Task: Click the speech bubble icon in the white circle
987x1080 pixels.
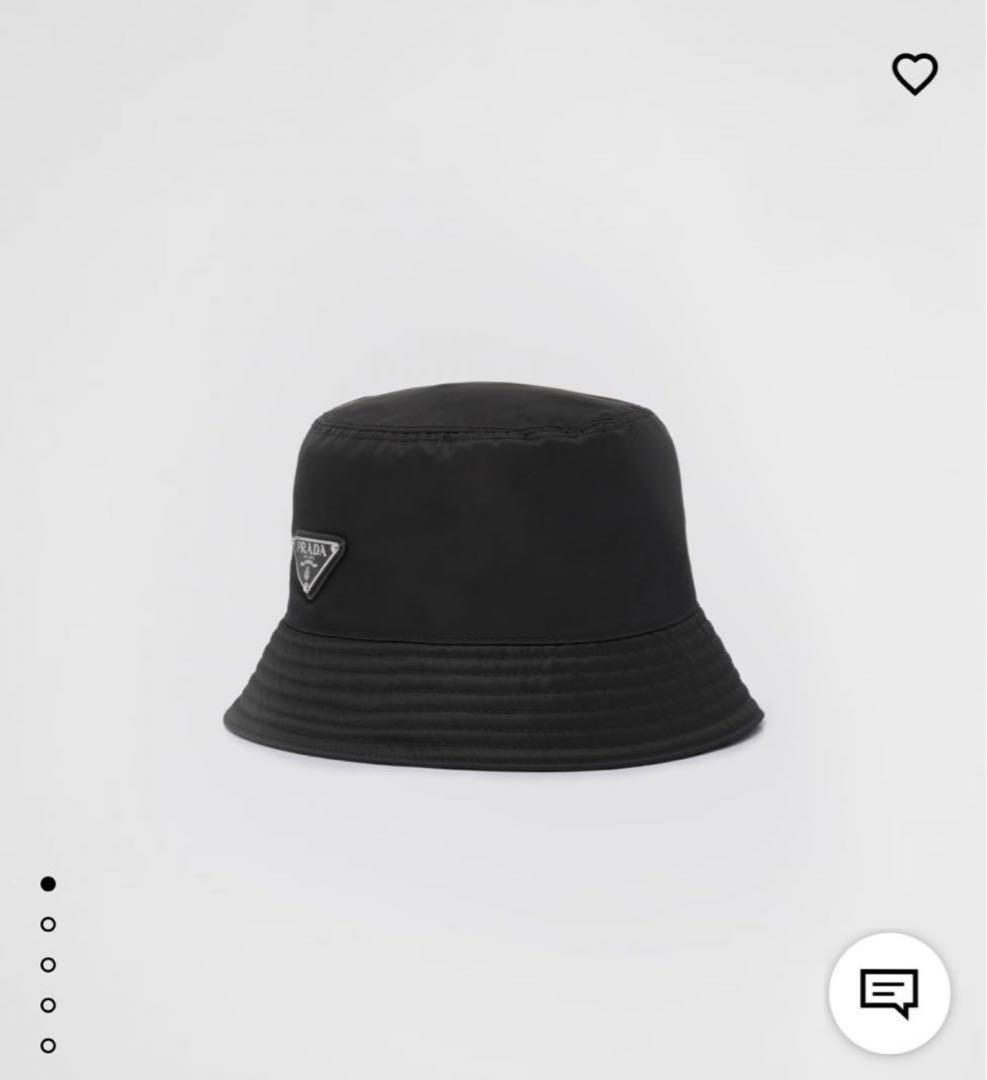Action: pyautogui.click(x=891, y=992)
